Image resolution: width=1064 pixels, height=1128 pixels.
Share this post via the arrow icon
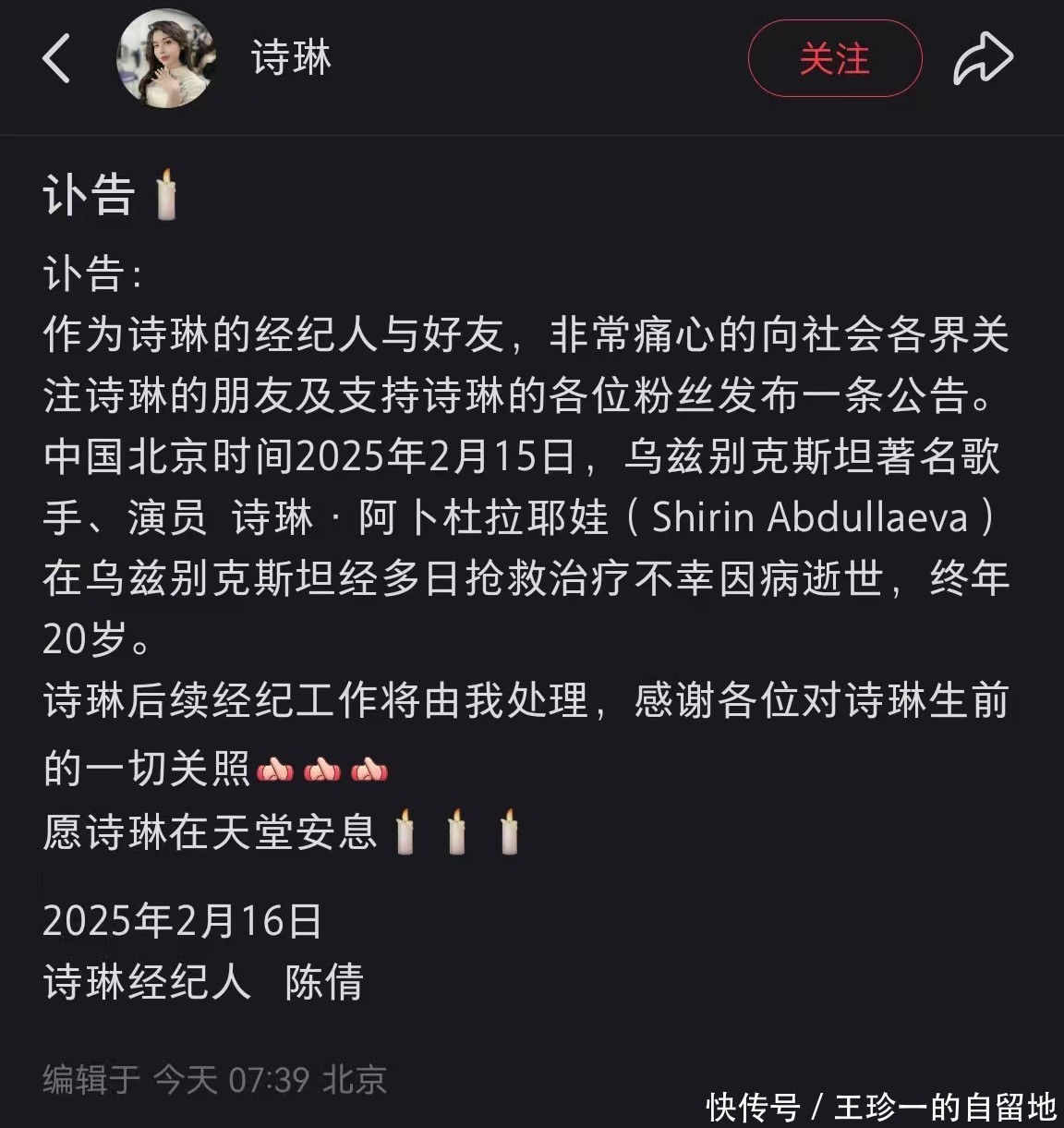(983, 59)
